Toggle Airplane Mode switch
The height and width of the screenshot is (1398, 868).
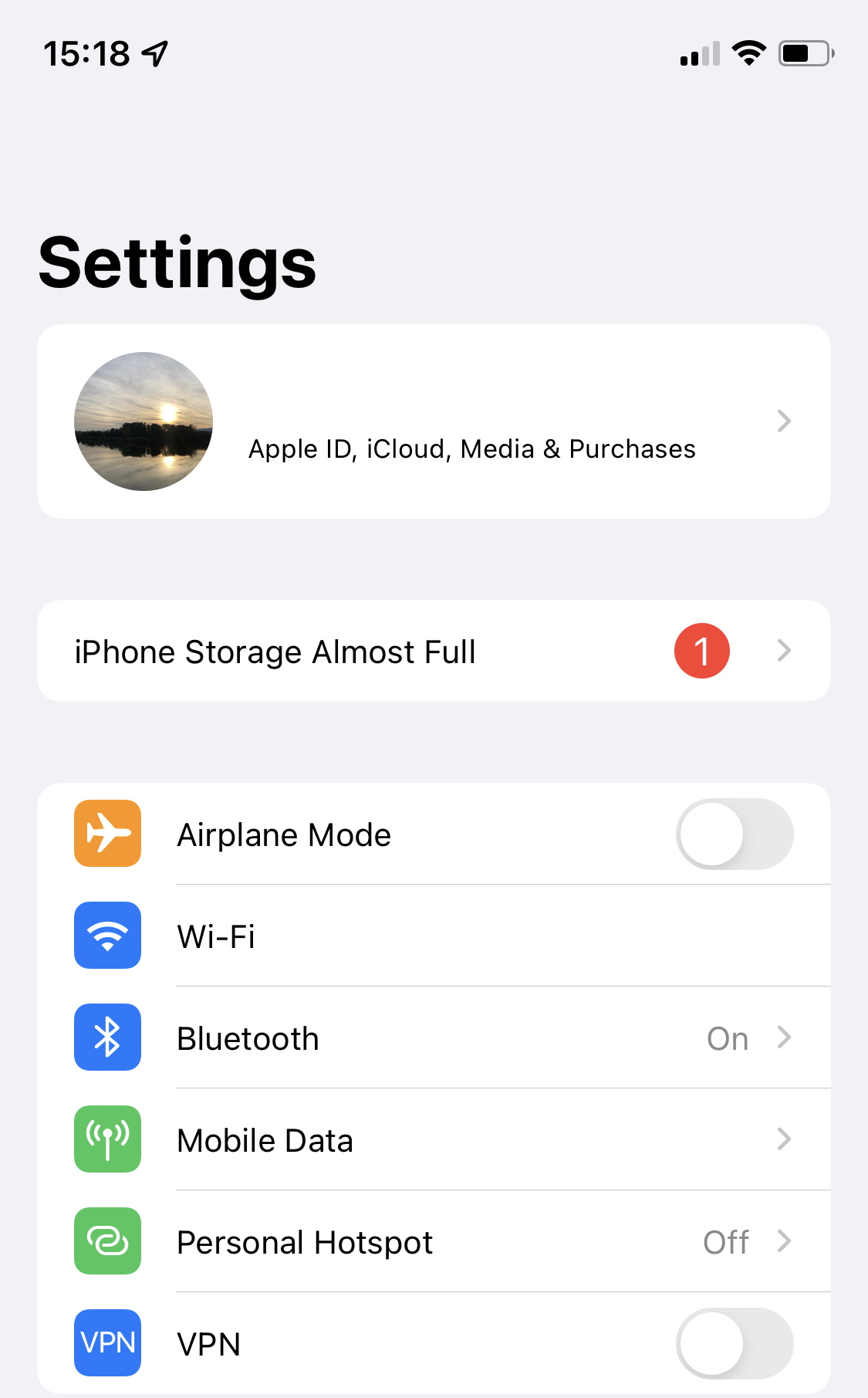pyautogui.click(x=734, y=834)
